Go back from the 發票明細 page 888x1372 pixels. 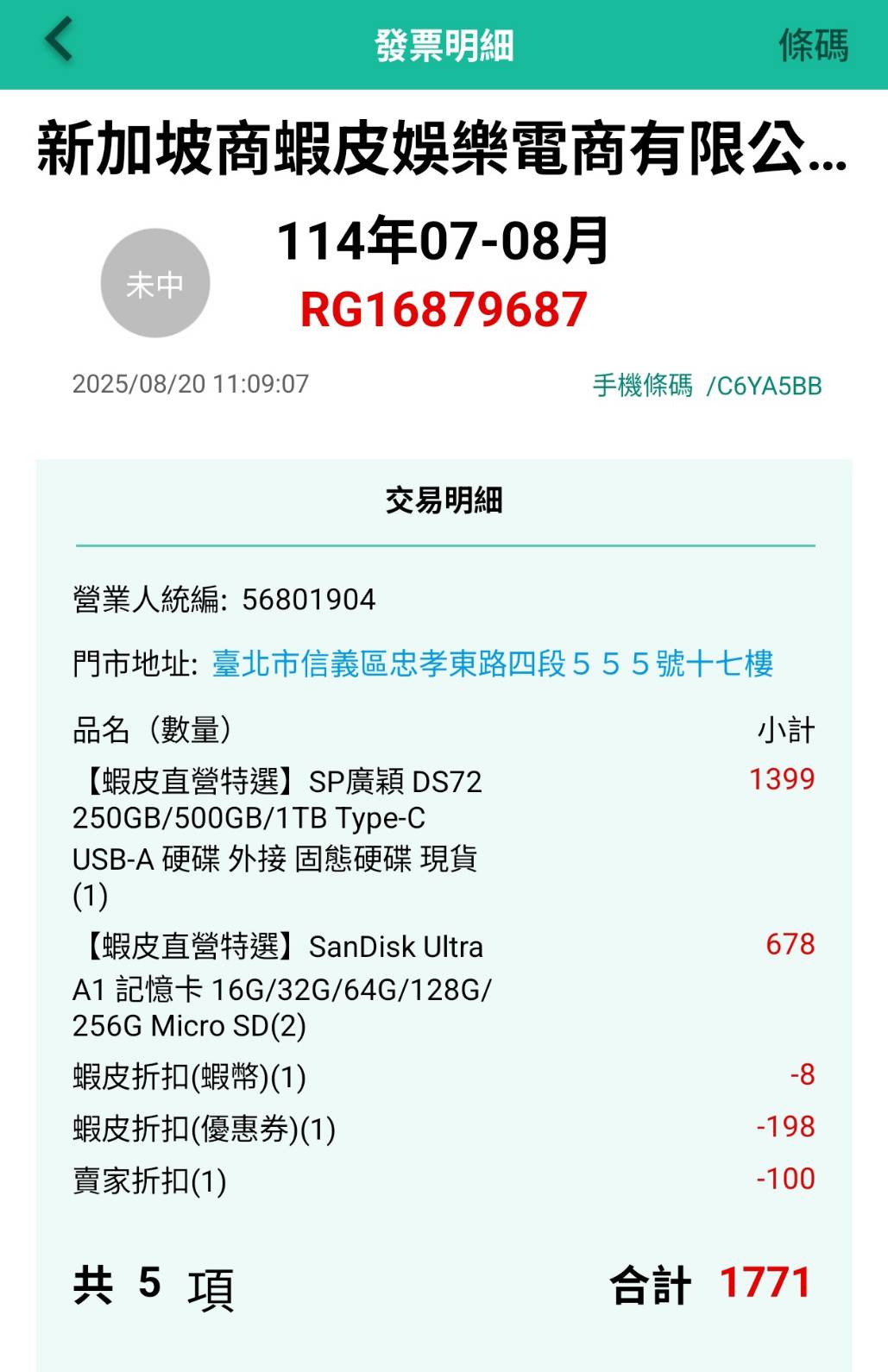click(x=59, y=41)
